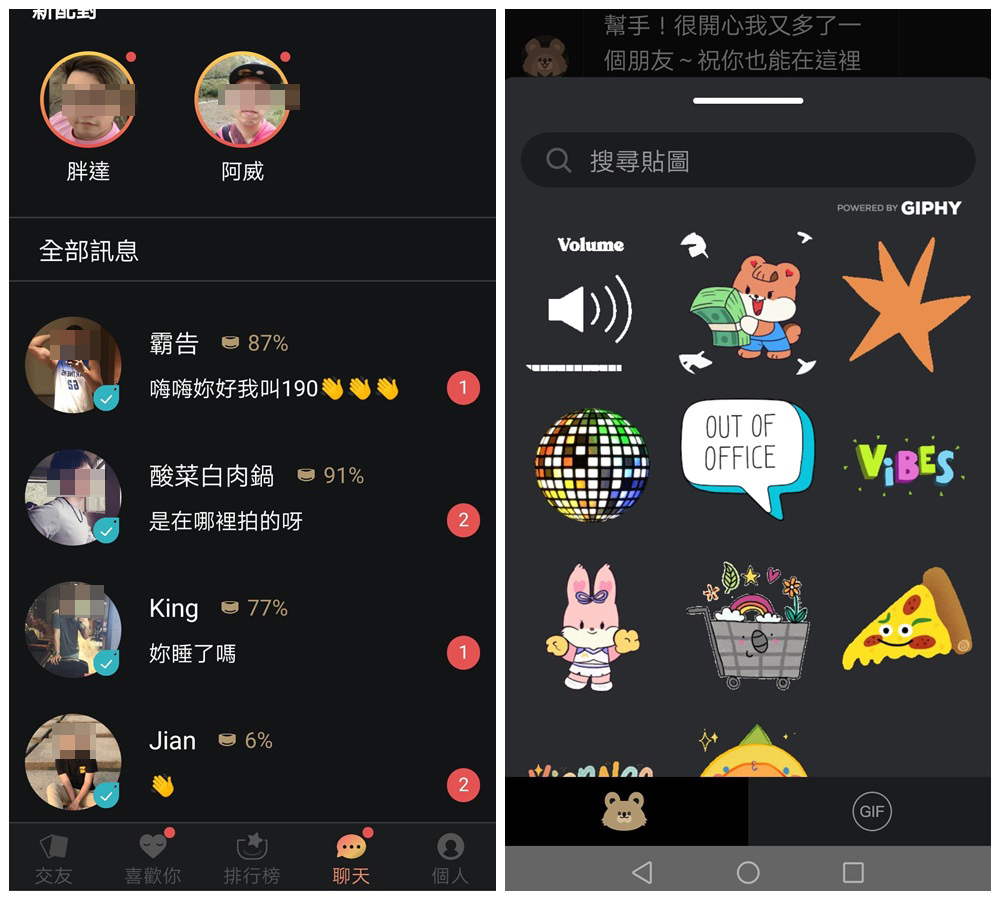Open the new match 阿威
The image size is (1000, 900).
(242, 101)
